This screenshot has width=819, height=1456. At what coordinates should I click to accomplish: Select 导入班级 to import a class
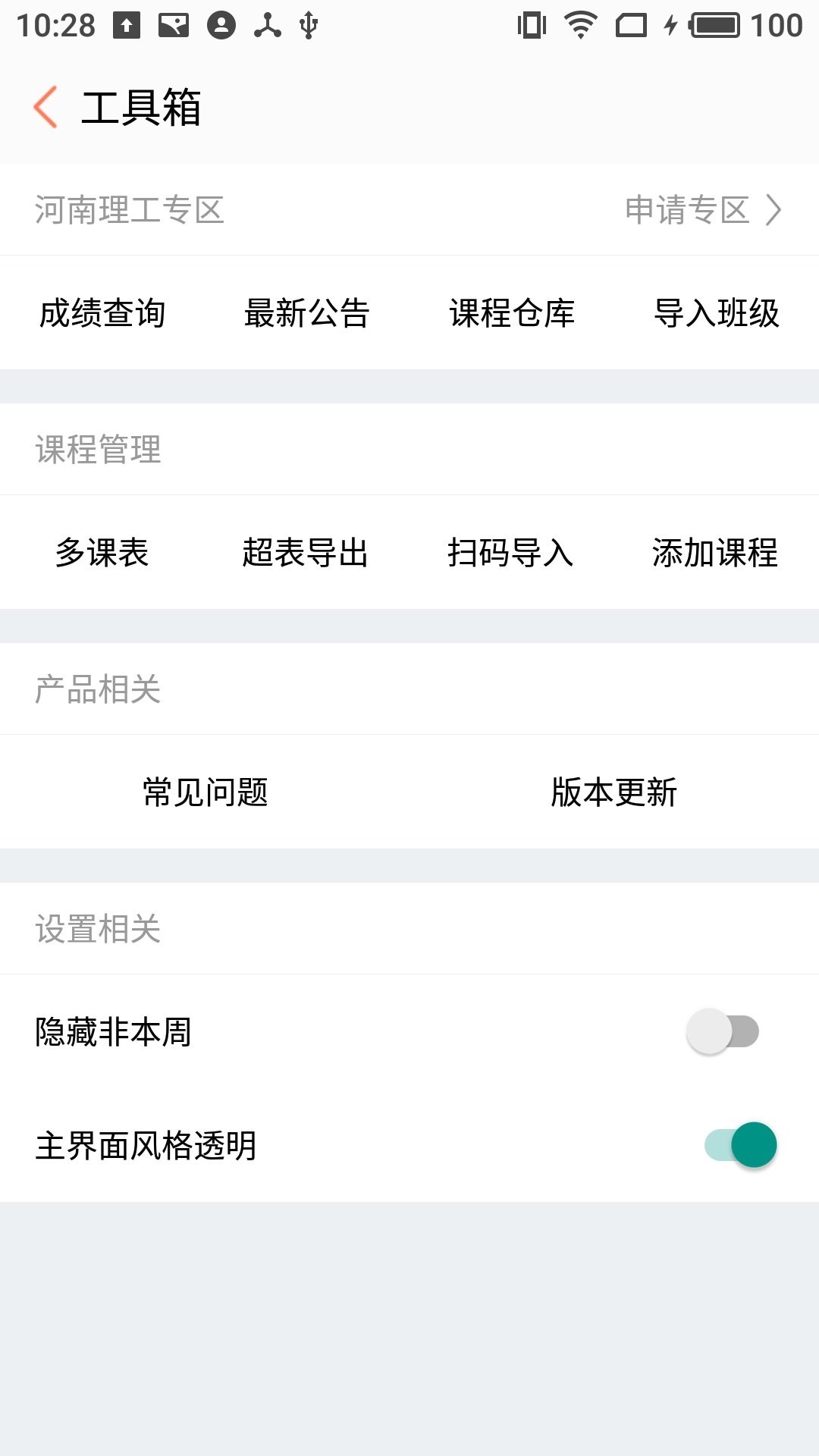click(x=717, y=313)
